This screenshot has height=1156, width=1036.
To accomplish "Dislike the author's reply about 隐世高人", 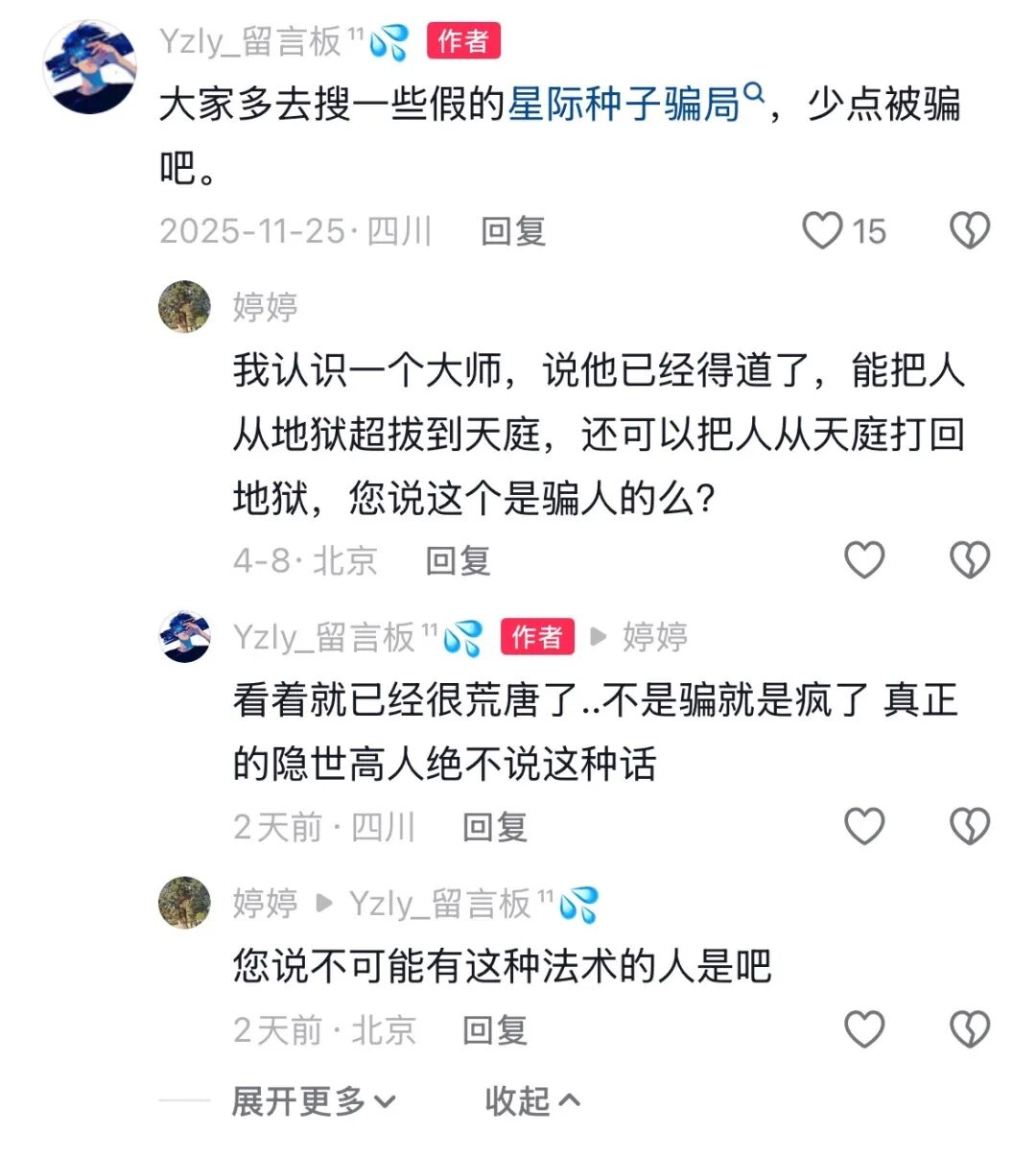I will pos(969,826).
